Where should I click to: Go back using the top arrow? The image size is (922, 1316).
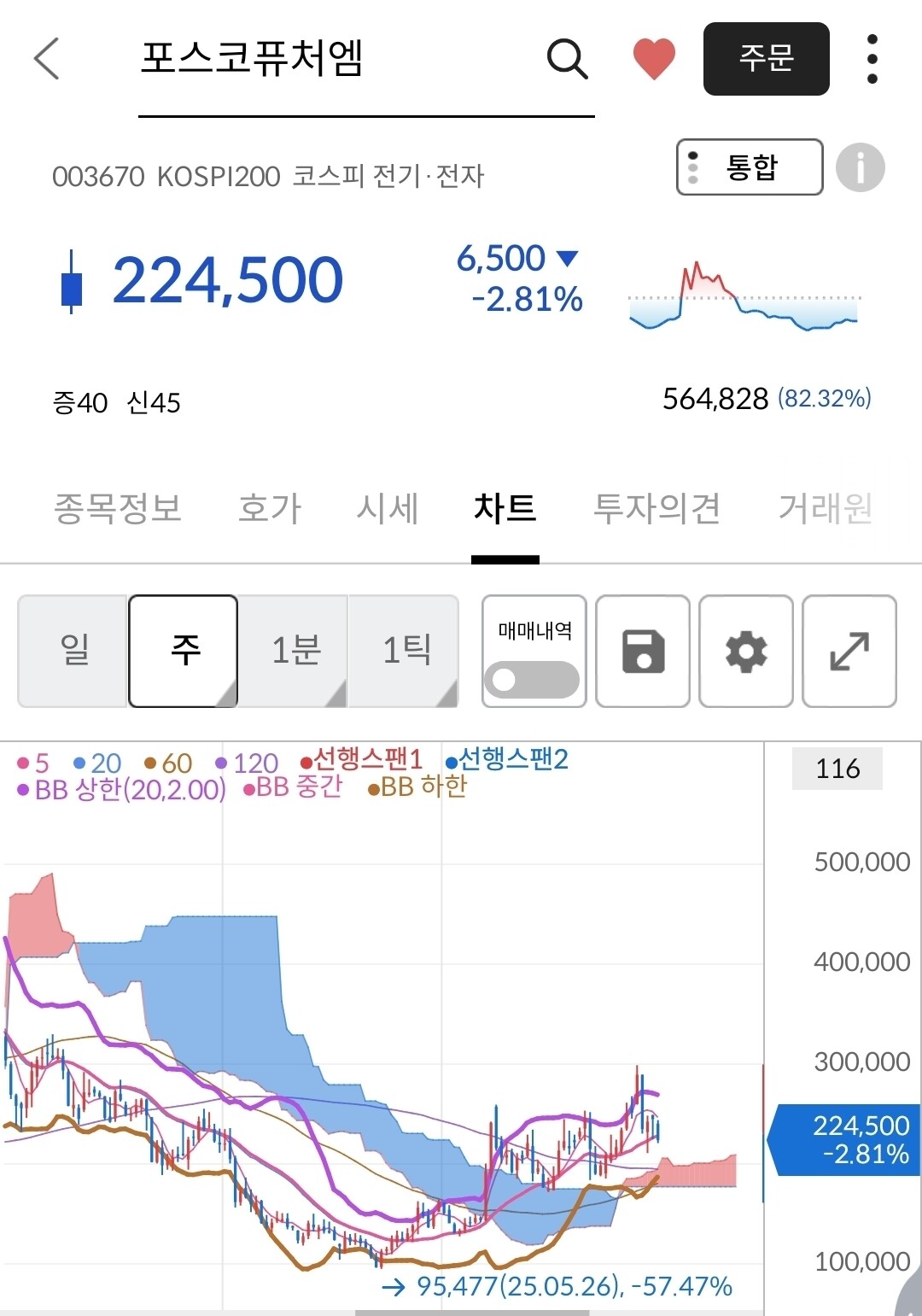47,59
